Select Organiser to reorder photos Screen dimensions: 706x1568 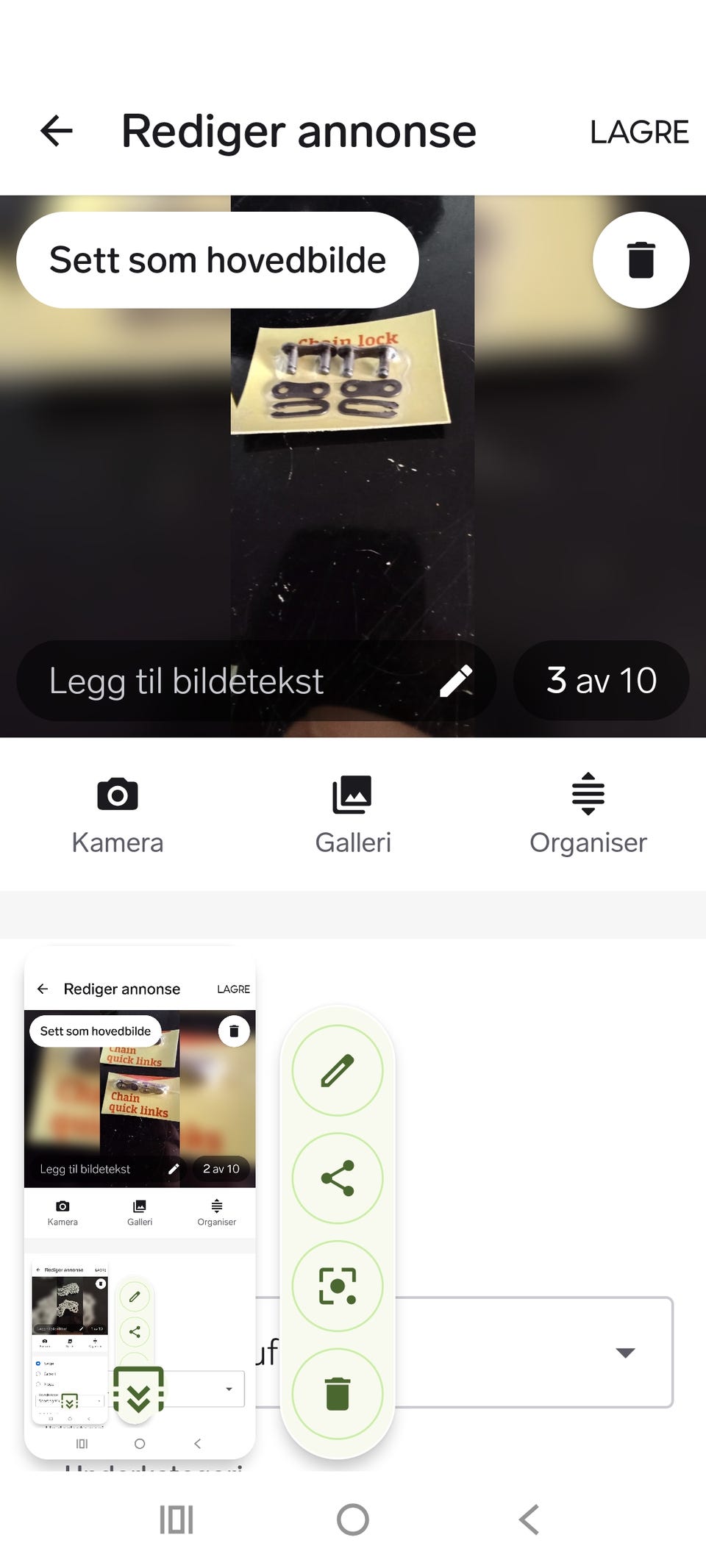click(x=587, y=812)
